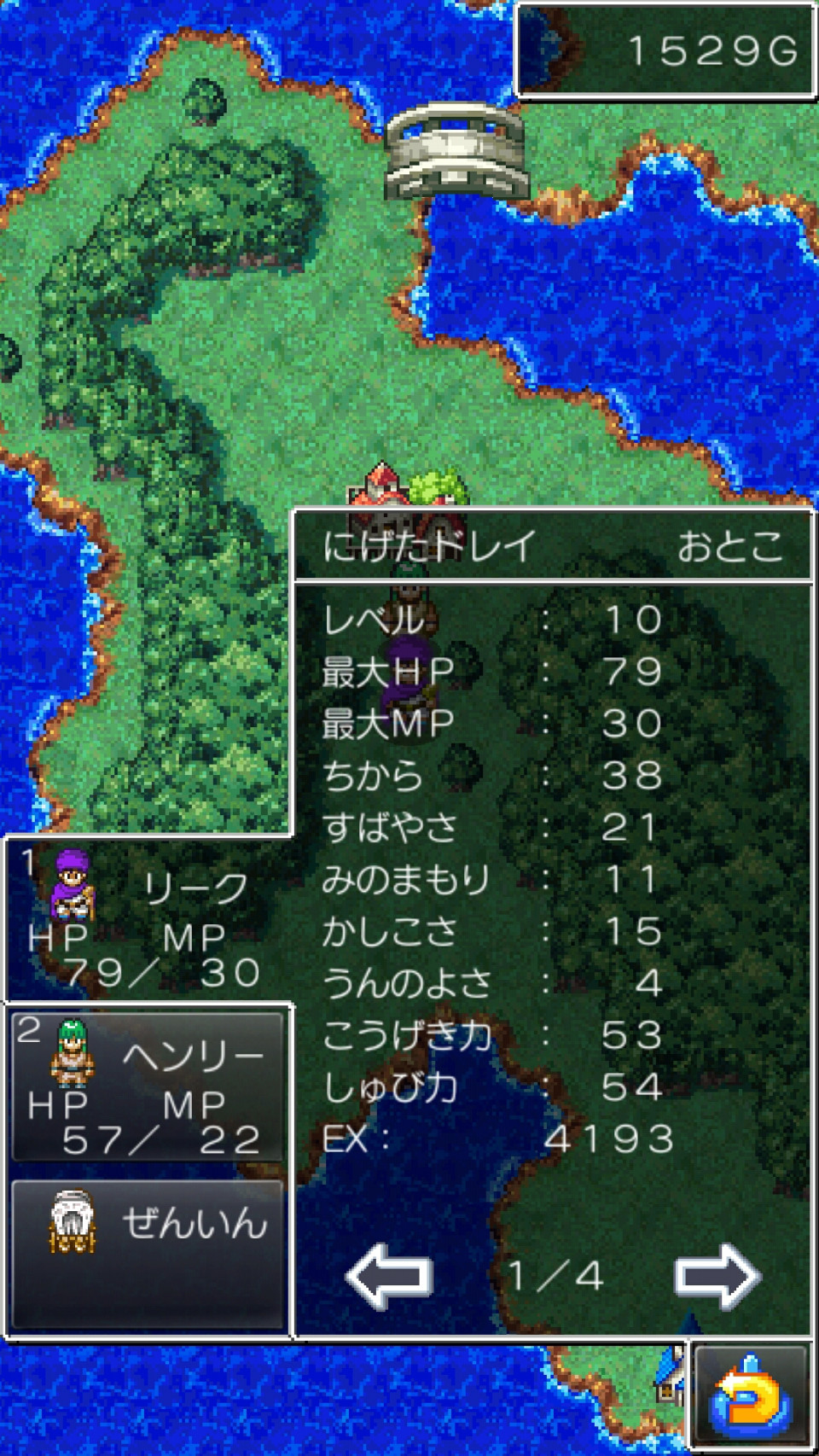Select party member リーク
Screen dimensions: 819x1456
click(147, 920)
